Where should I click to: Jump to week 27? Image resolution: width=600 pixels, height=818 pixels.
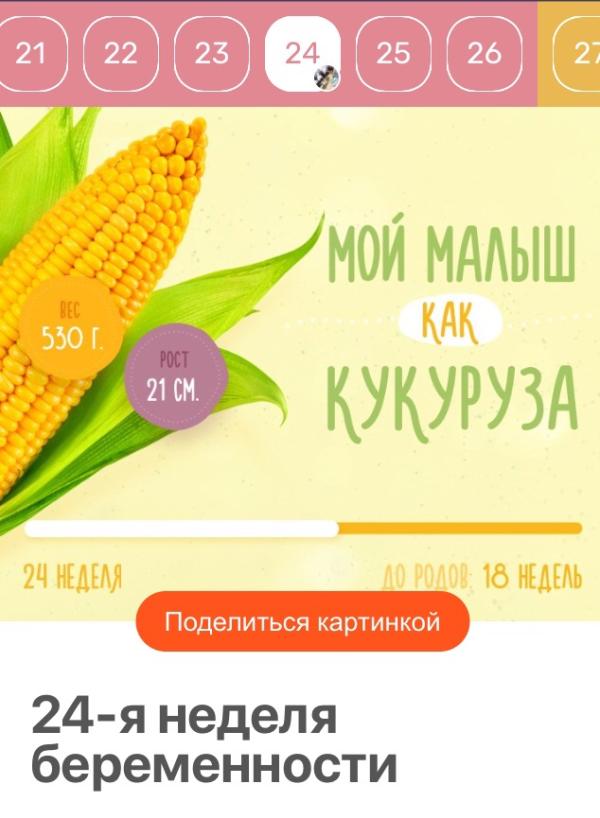click(x=577, y=54)
